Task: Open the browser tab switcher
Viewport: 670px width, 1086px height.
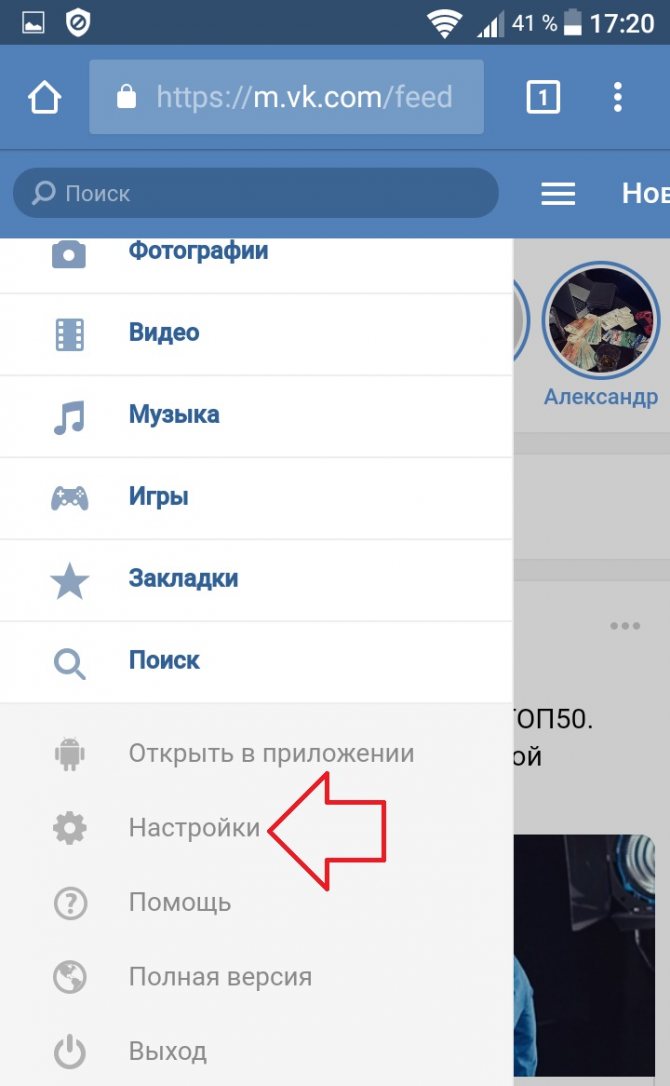Action: 543,97
